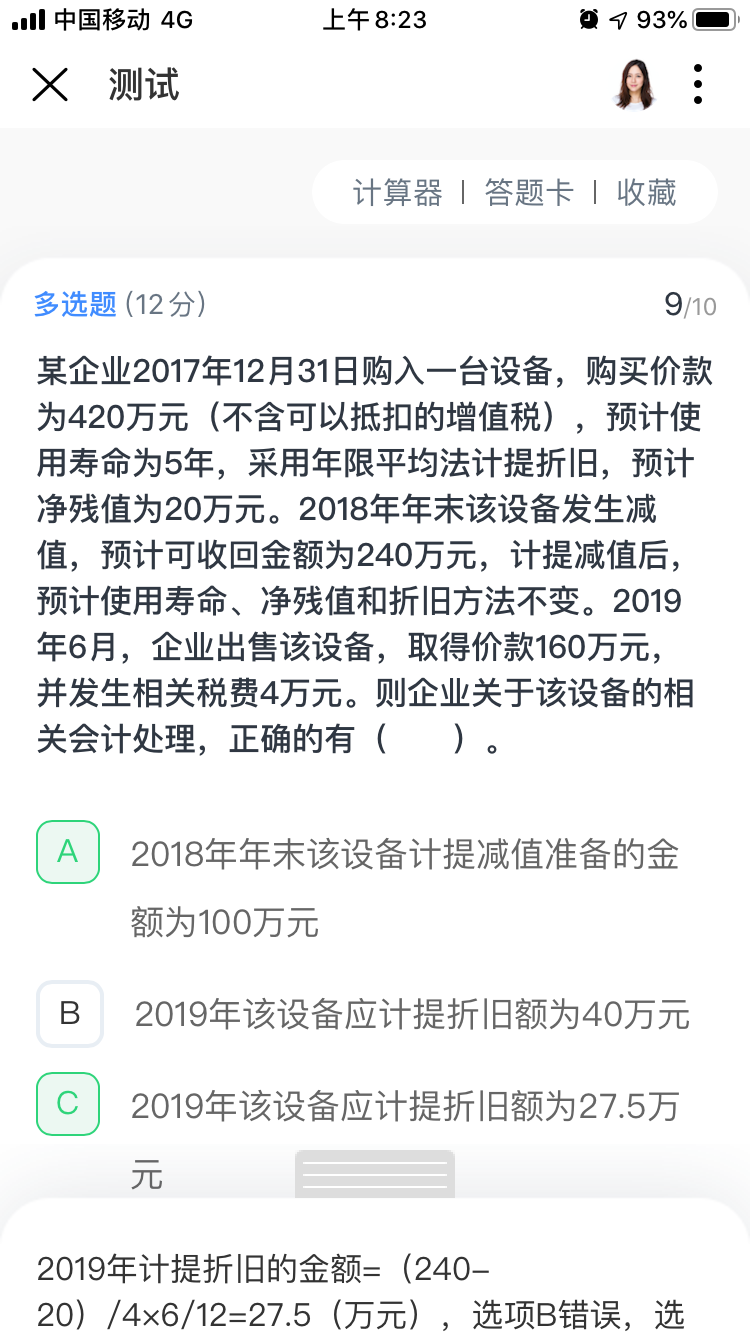Viewport: 750px width, 1334px height.
Task: Open the 计算器 calculator
Action: (x=397, y=192)
